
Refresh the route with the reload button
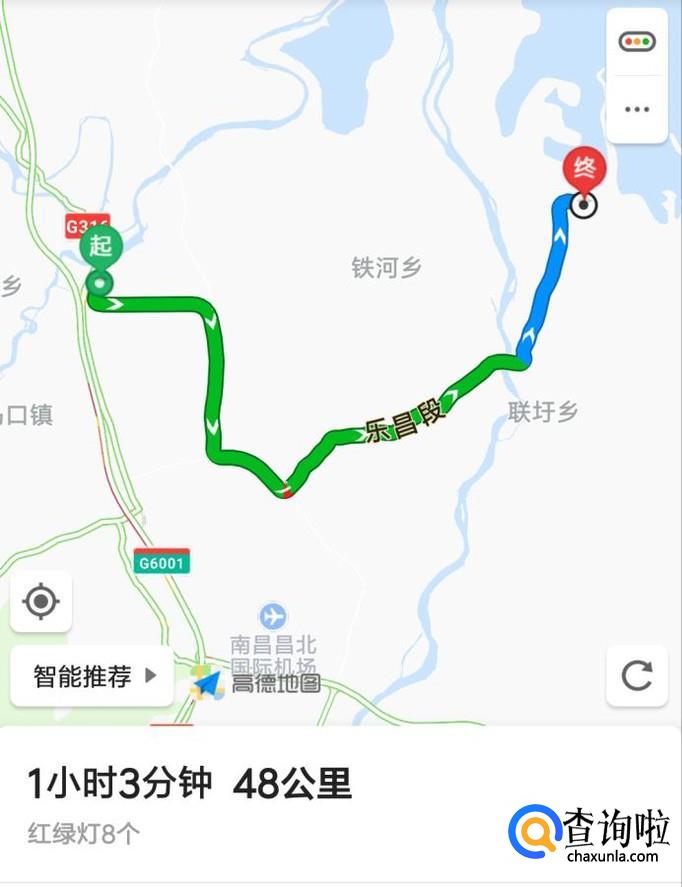click(637, 675)
